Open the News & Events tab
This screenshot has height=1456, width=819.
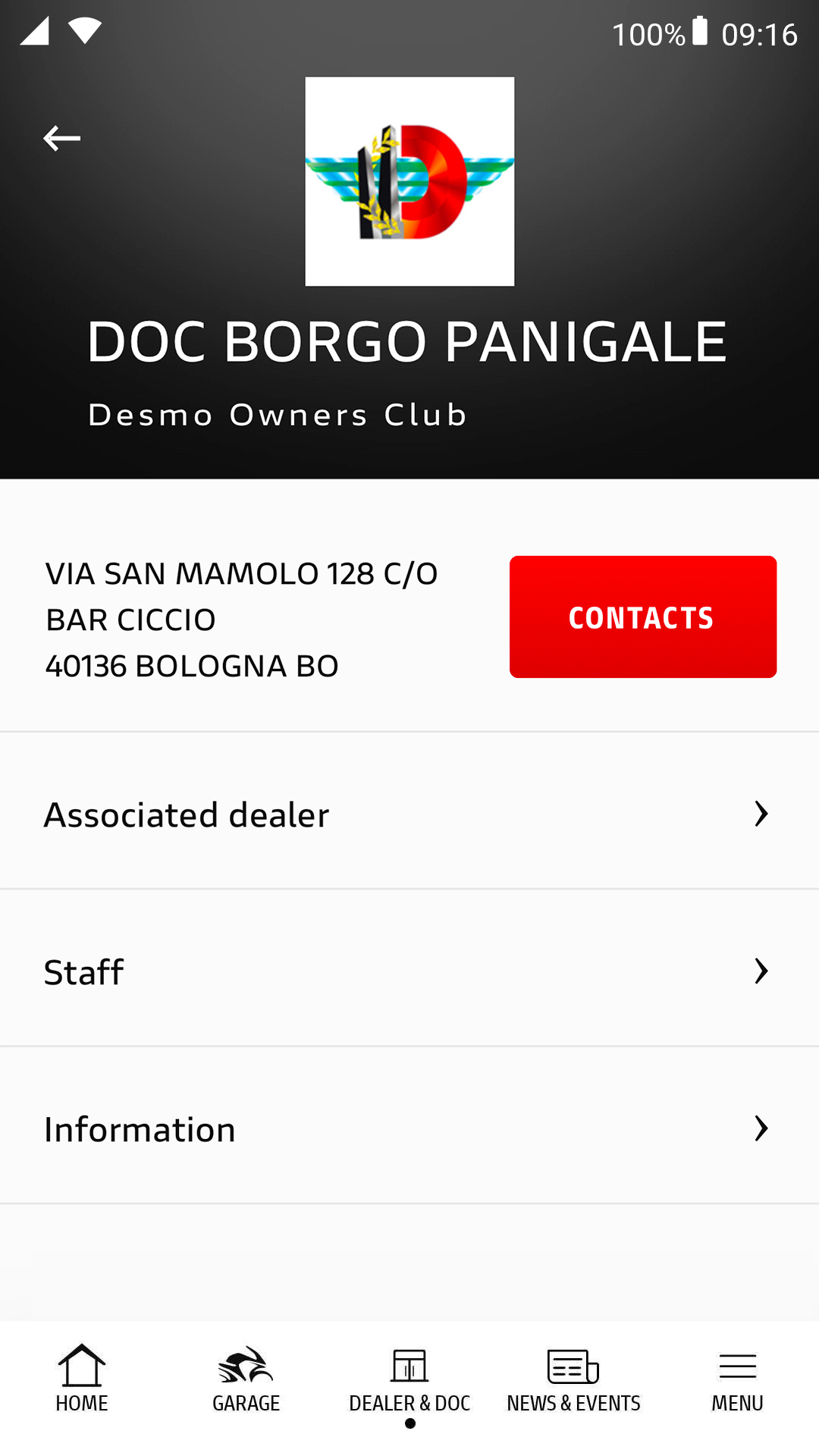pyautogui.click(x=573, y=1379)
